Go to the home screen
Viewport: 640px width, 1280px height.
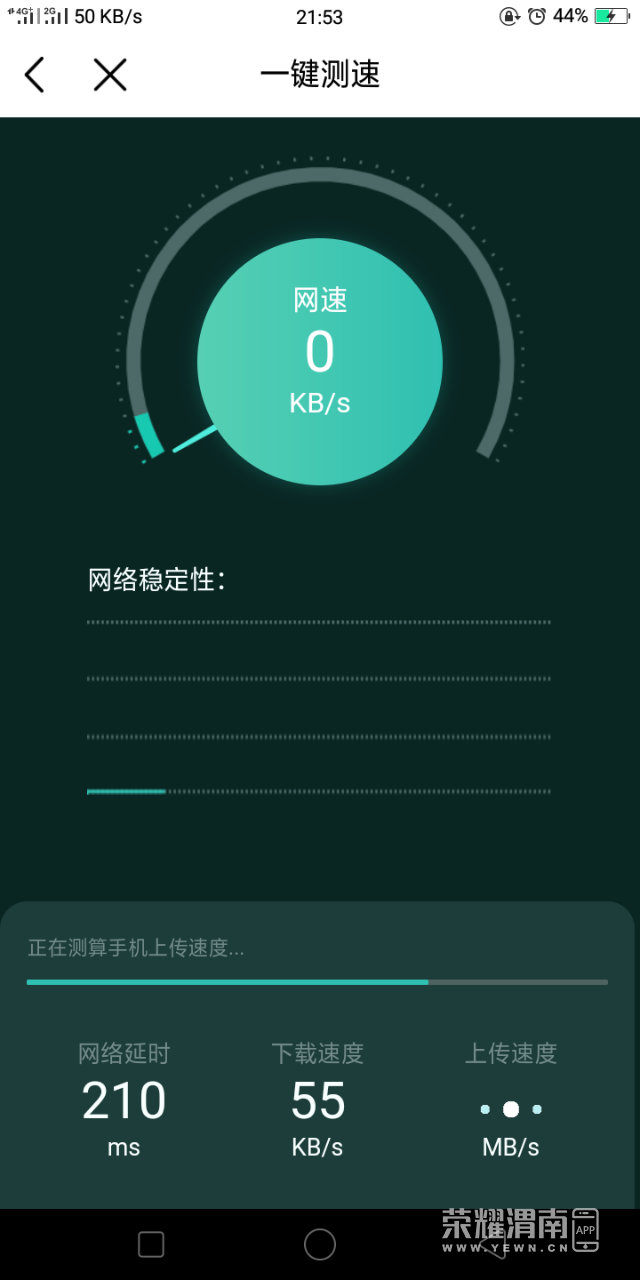click(320, 1244)
